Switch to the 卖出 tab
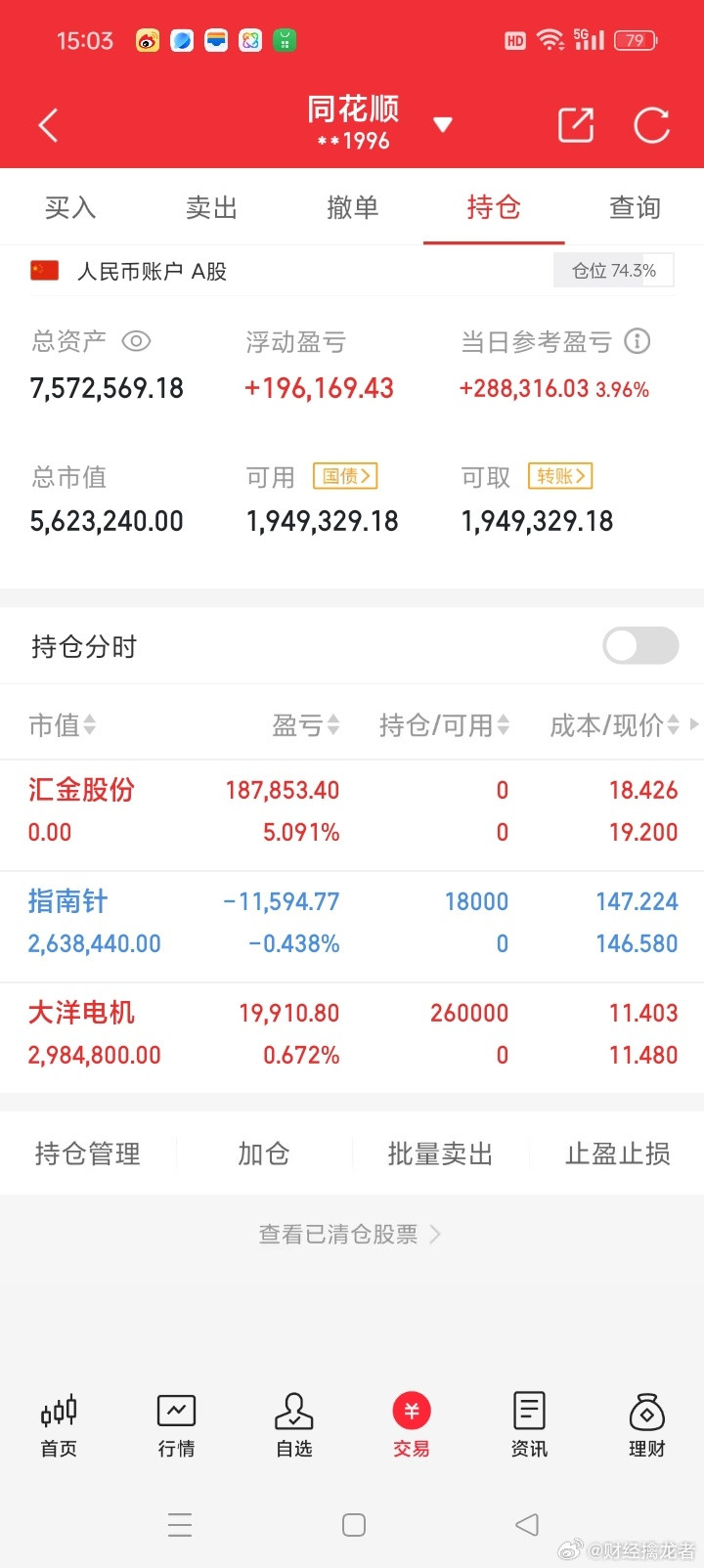704x1568 pixels. click(211, 207)
